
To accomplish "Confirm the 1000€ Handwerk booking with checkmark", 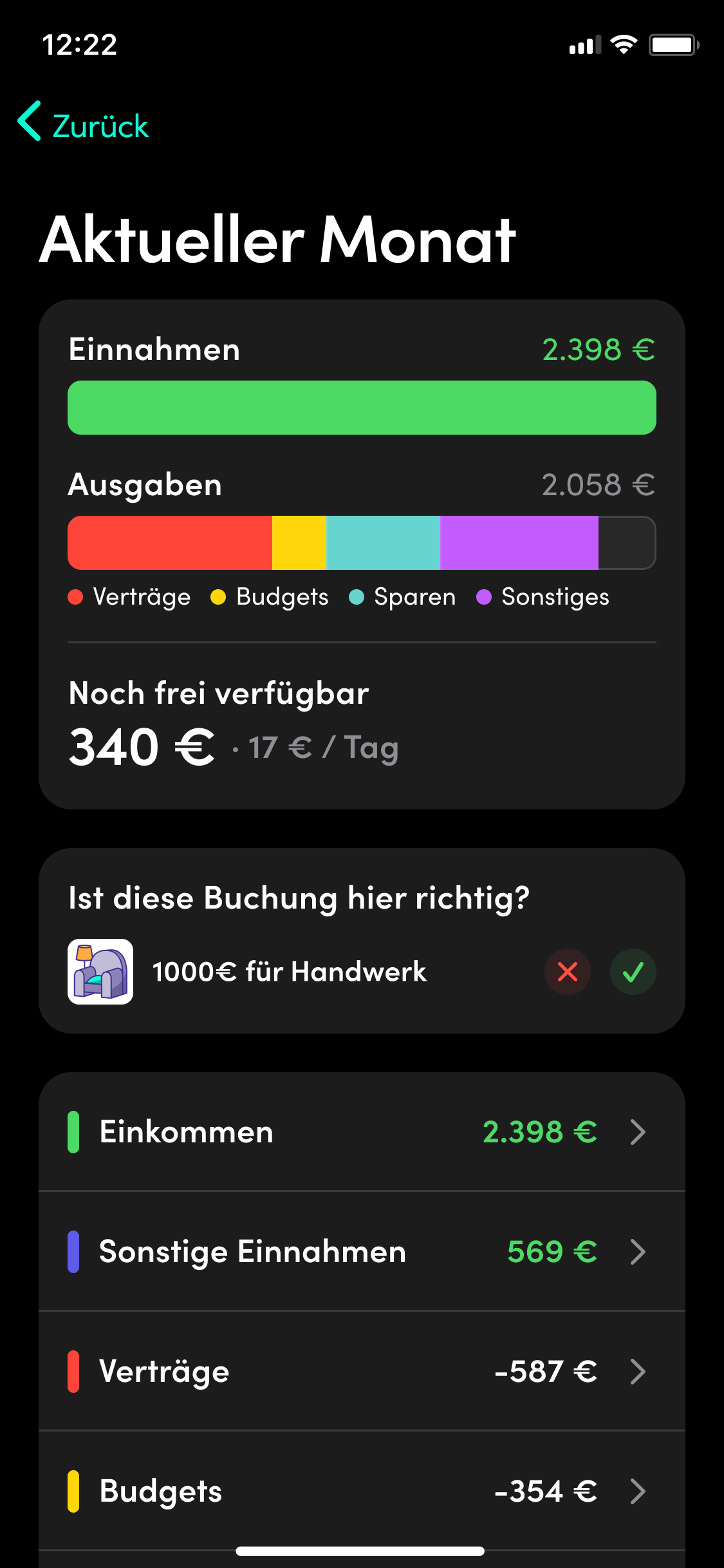I will [x=633, y=972].
